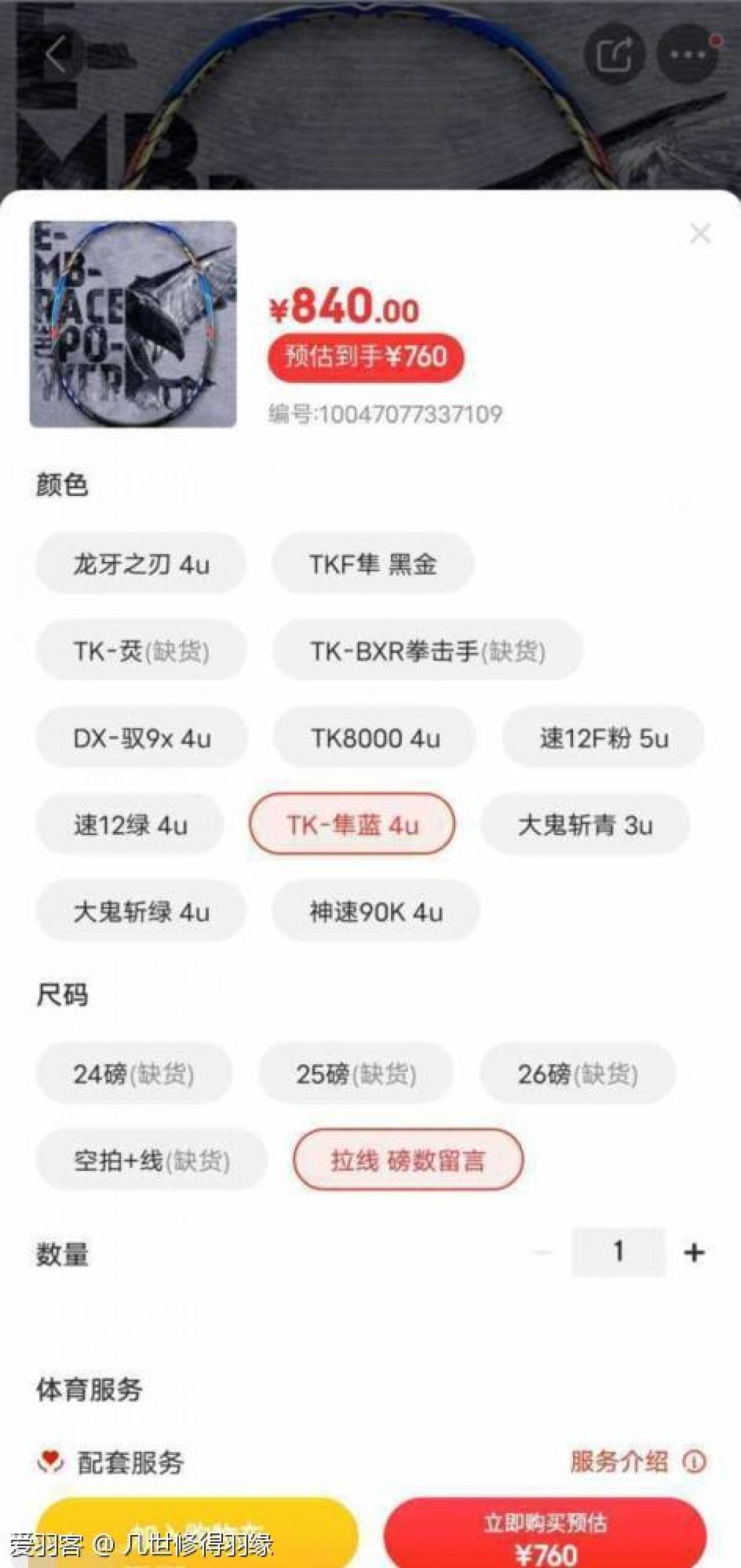Open the three-dot overflow menu
Image resolution: width=741 pixels, height=1568 pixels.
[687, 54]
